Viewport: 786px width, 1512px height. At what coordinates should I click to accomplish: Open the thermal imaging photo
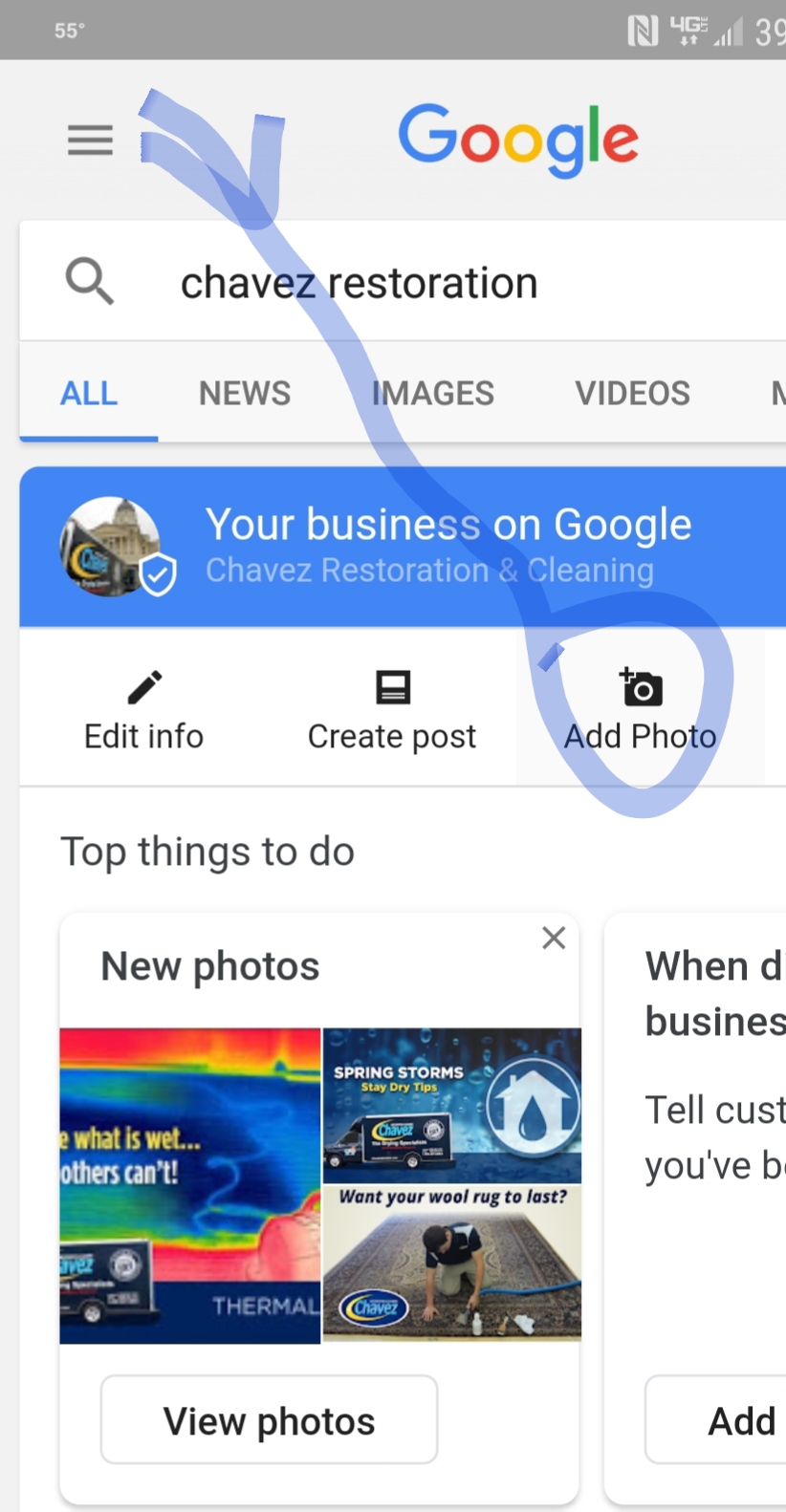click(x=190, y=1185)
